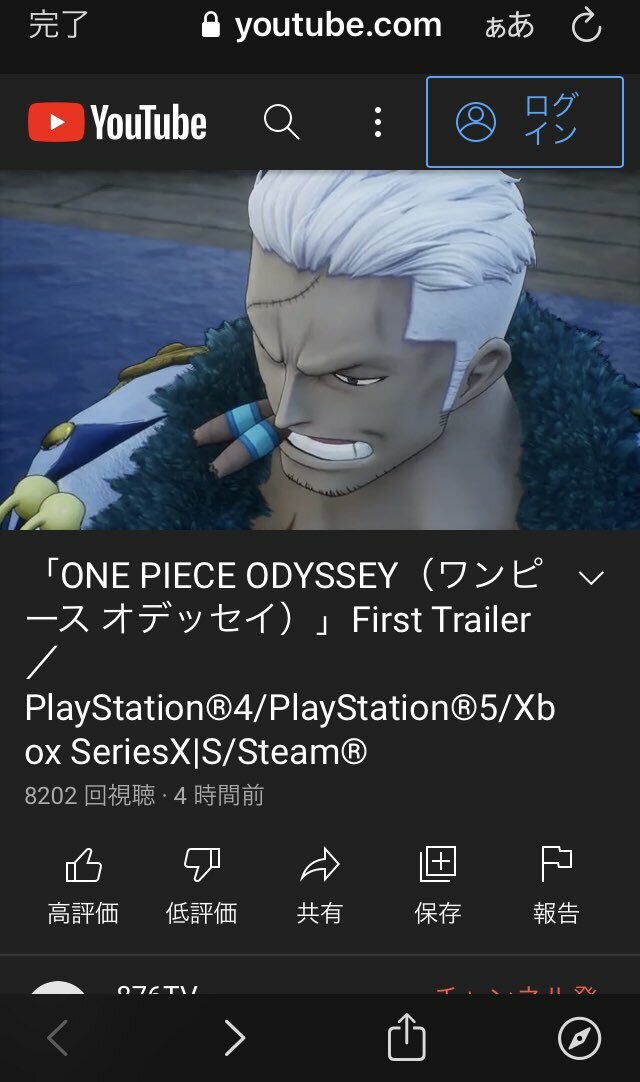The width and height of the screenshot is (640, 1082).
Task: Open the three-dot overflow menu
Action: (x=377, y=122)
